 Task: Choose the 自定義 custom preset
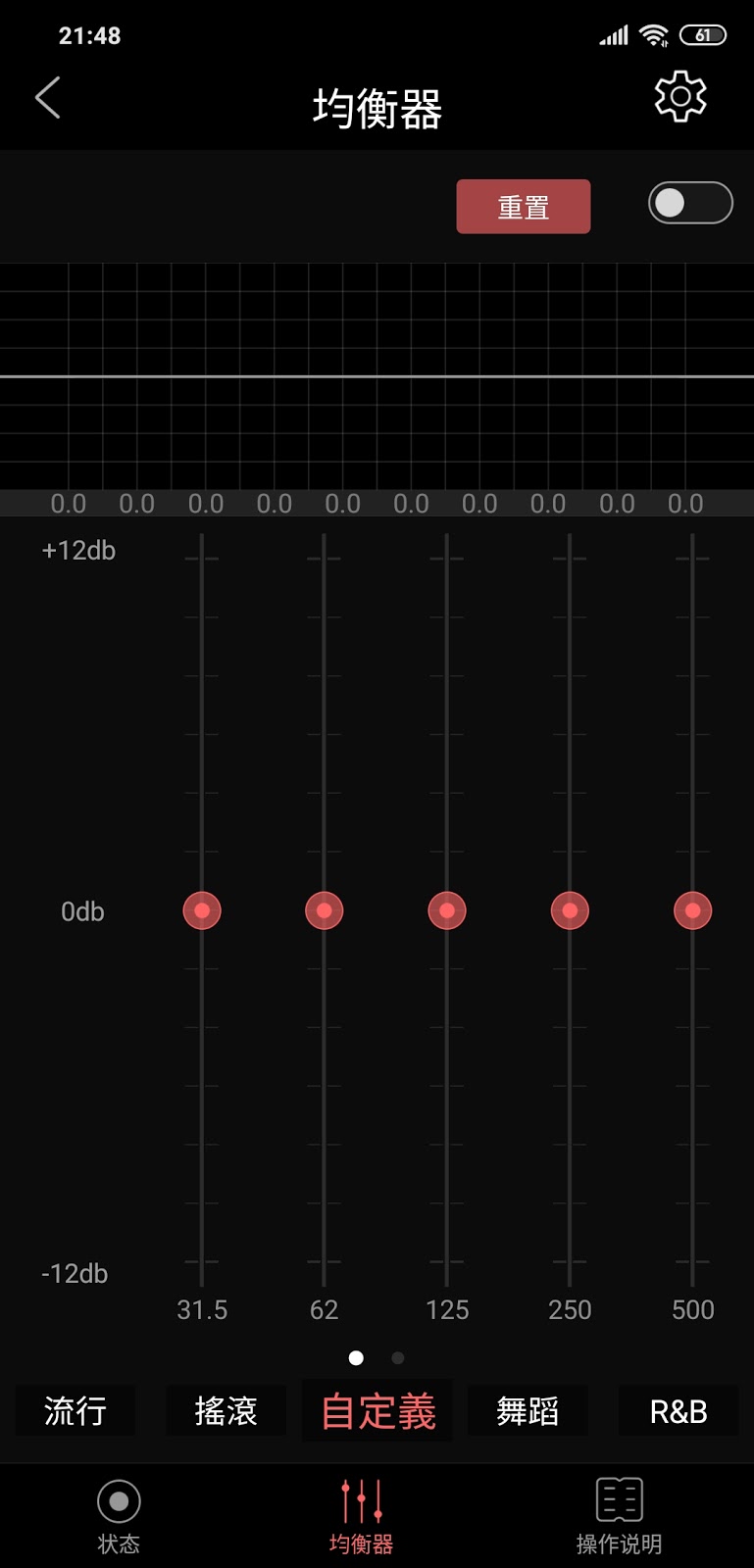point(377,1411)
